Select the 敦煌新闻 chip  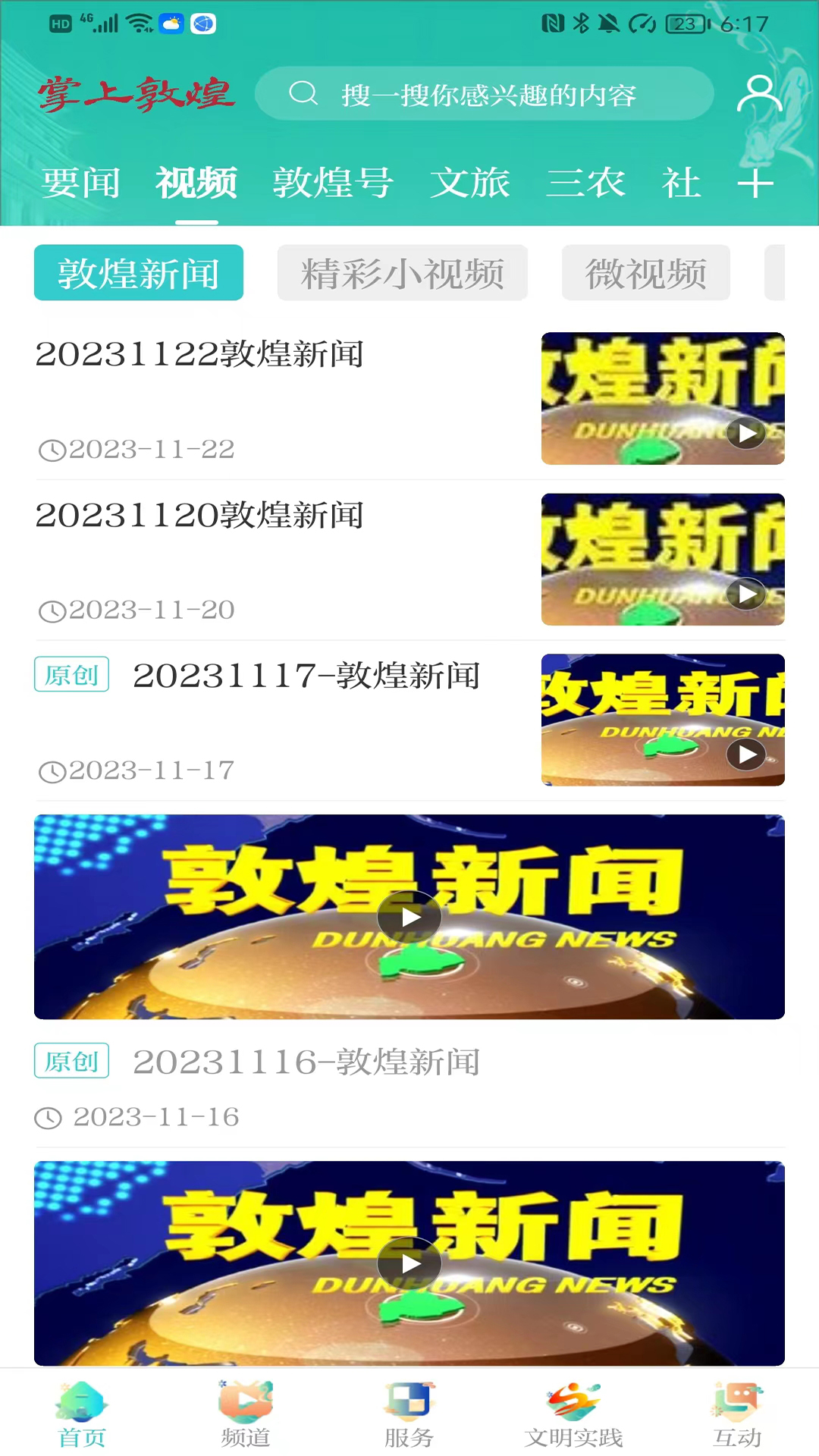pyautogui.click(x=139, y=273)
